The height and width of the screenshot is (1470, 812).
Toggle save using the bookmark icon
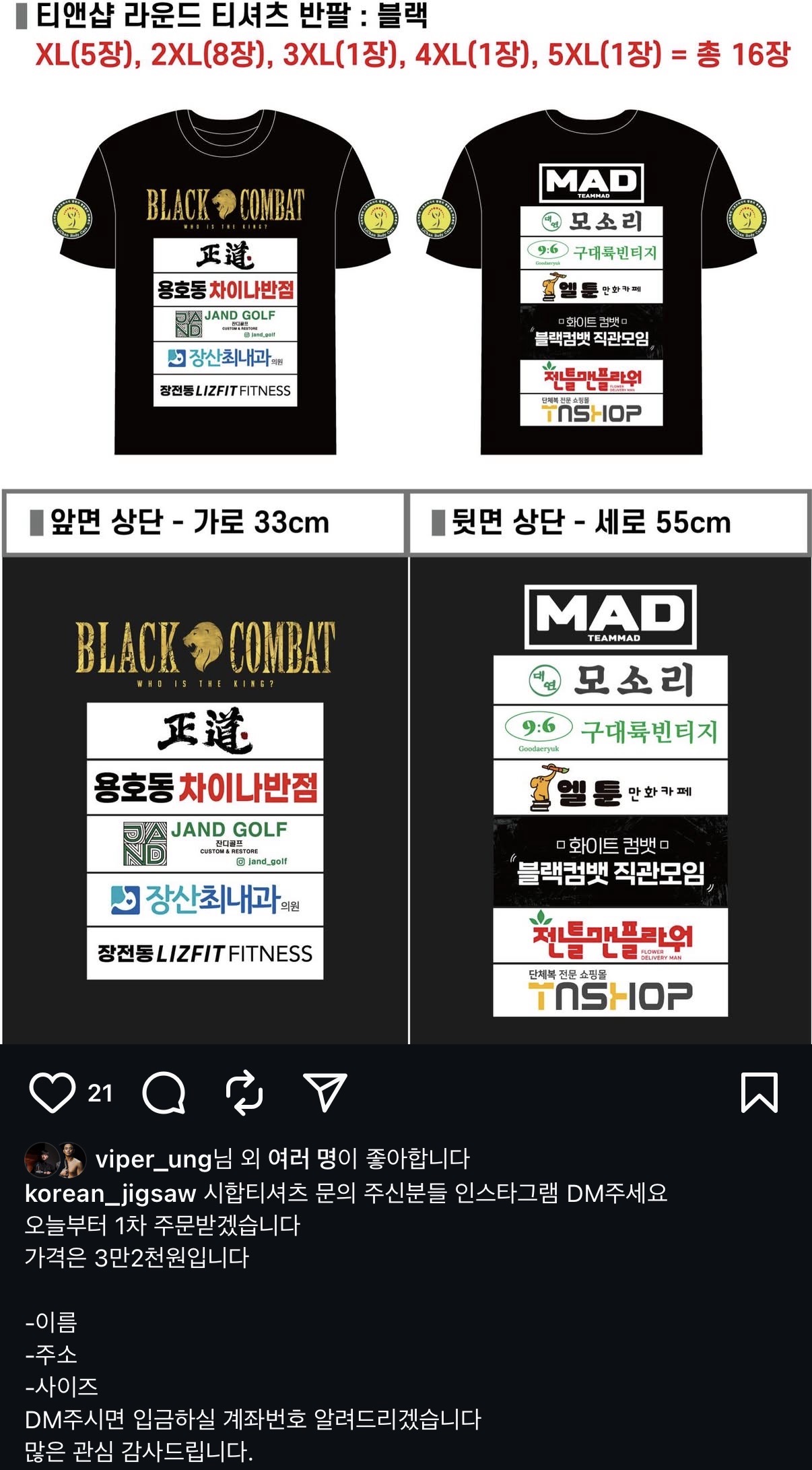760,1091
